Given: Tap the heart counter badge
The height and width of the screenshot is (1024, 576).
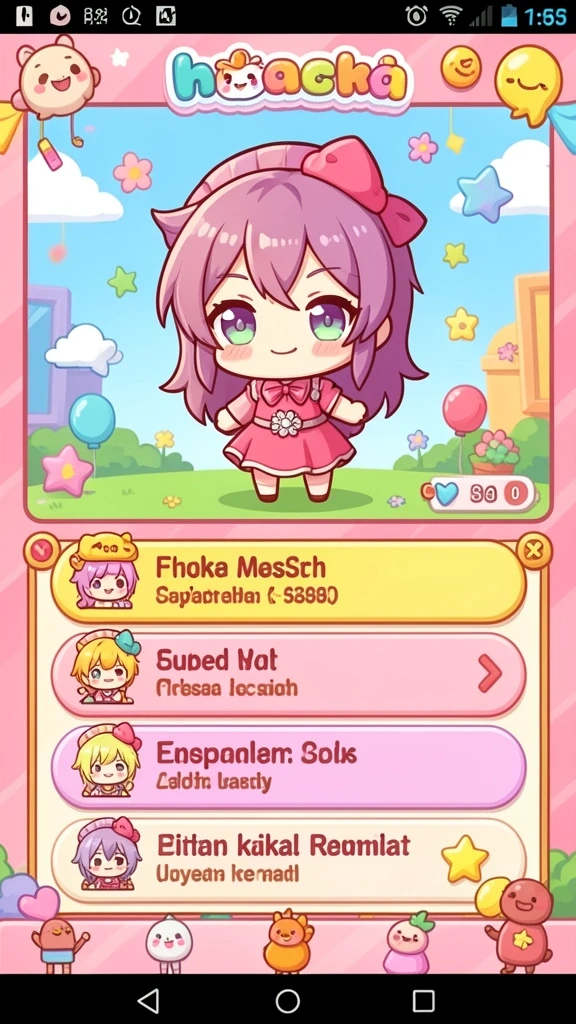Looking at the screenshot, I should (481, 493).
